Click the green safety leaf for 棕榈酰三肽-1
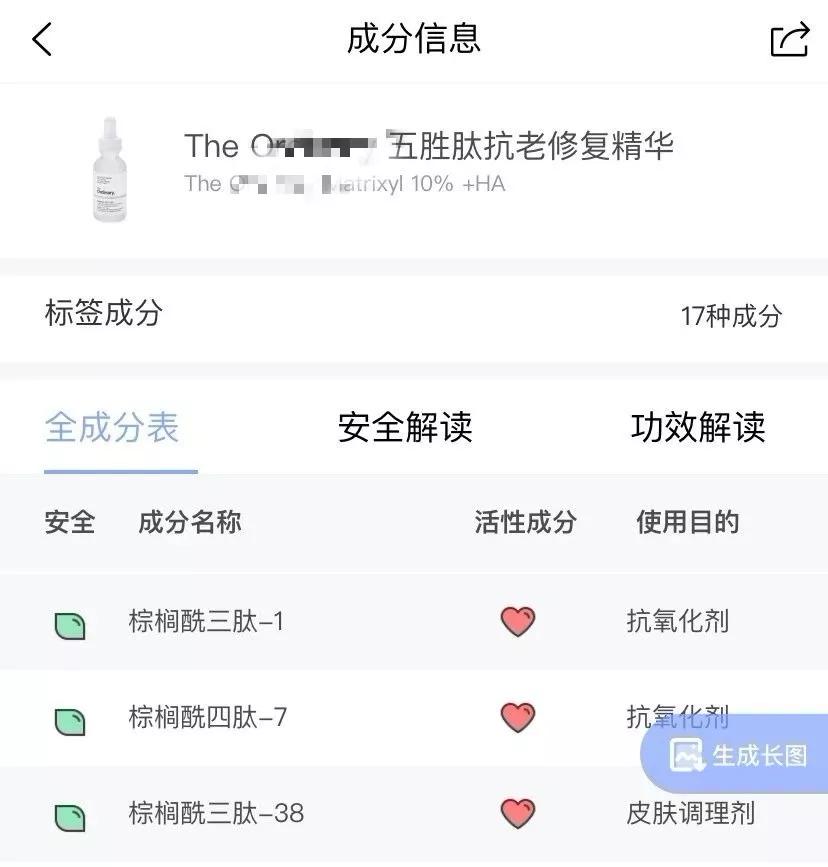Viewport: 828px width, 867px height. point(67,621)
